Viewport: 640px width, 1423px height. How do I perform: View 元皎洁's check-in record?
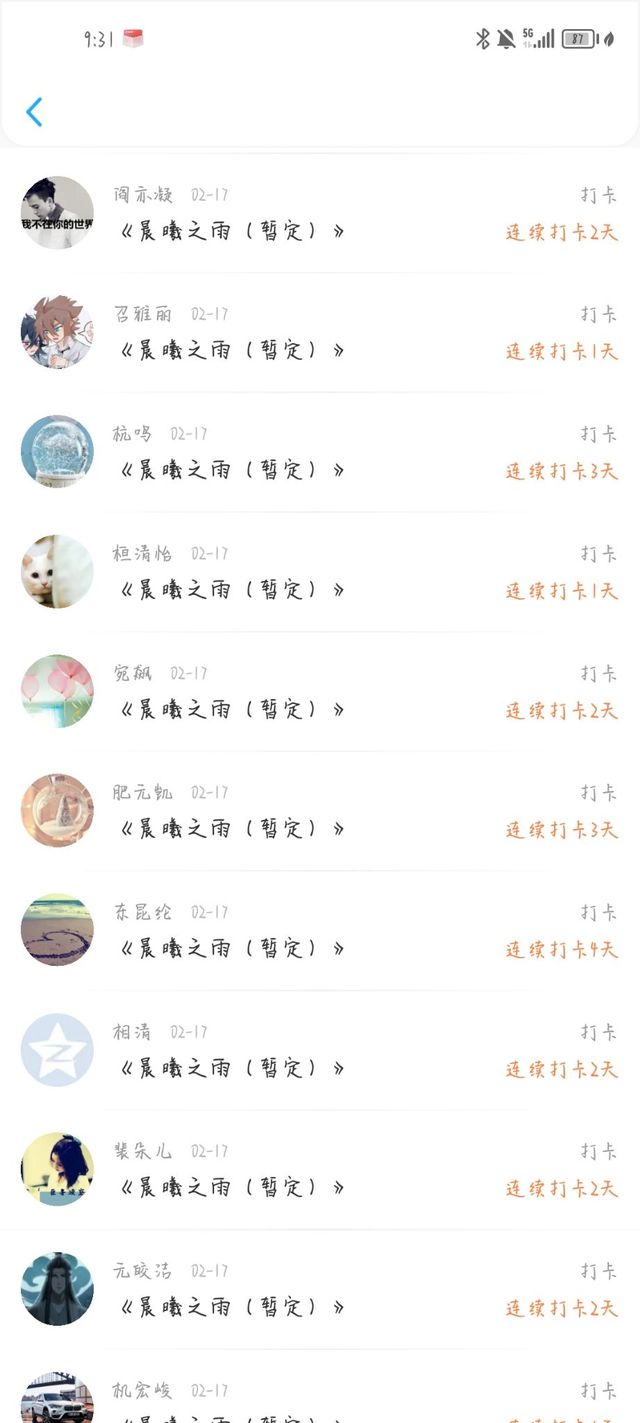click(320, 1290)
